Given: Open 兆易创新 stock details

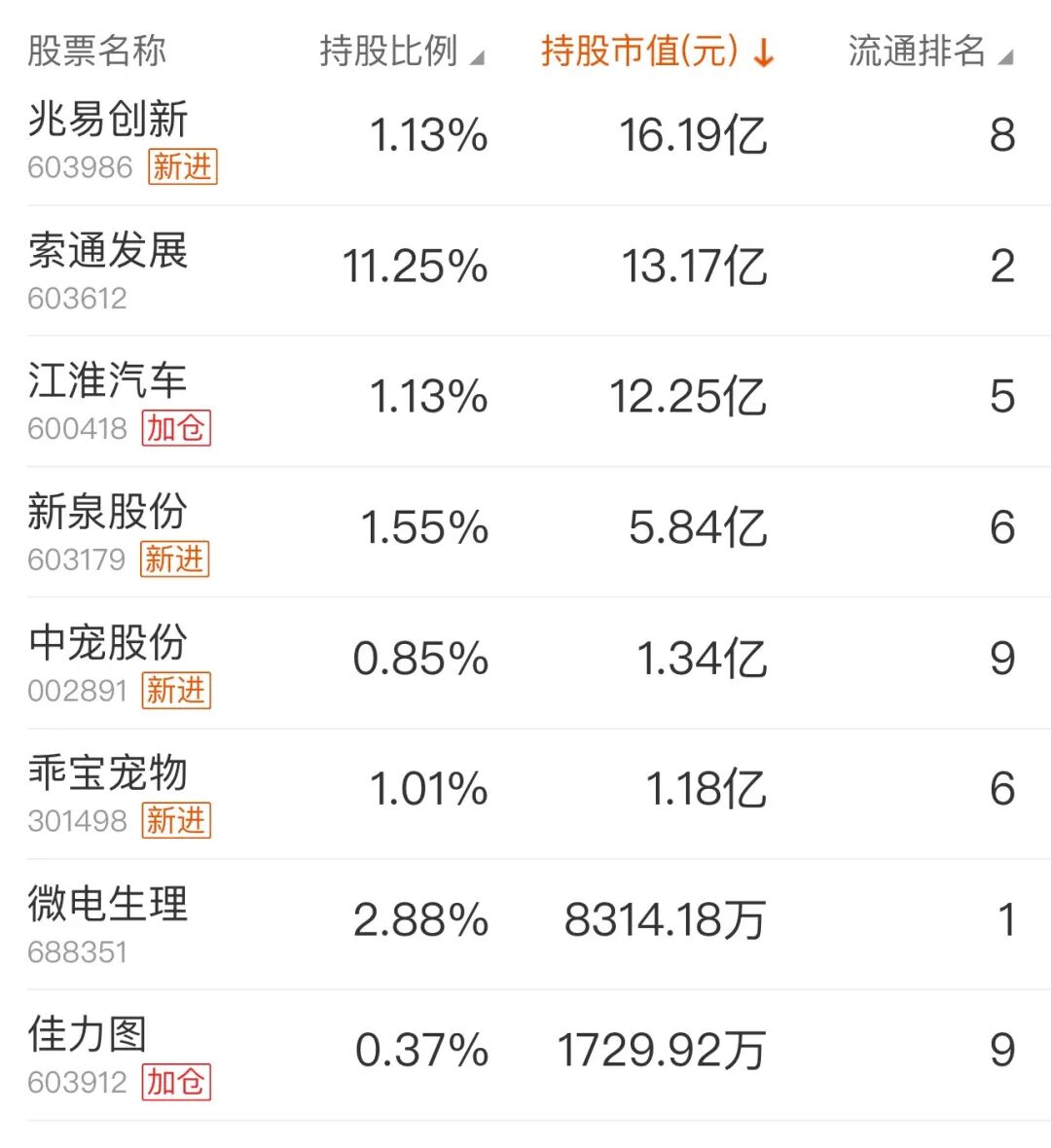Looking at the screenshot, I should click(108, 121).
